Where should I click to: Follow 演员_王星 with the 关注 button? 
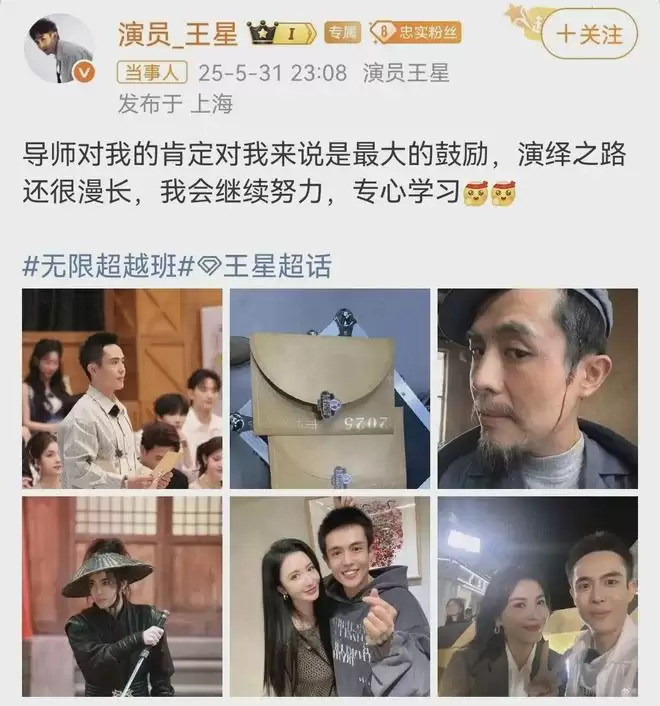click(x=590, y=33)
